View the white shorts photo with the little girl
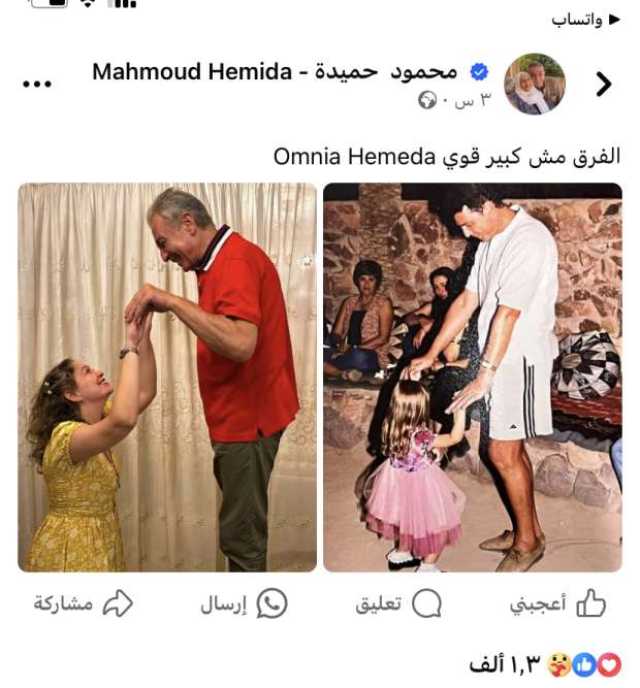Screen dimensions: 640x688 pos(472,377)
